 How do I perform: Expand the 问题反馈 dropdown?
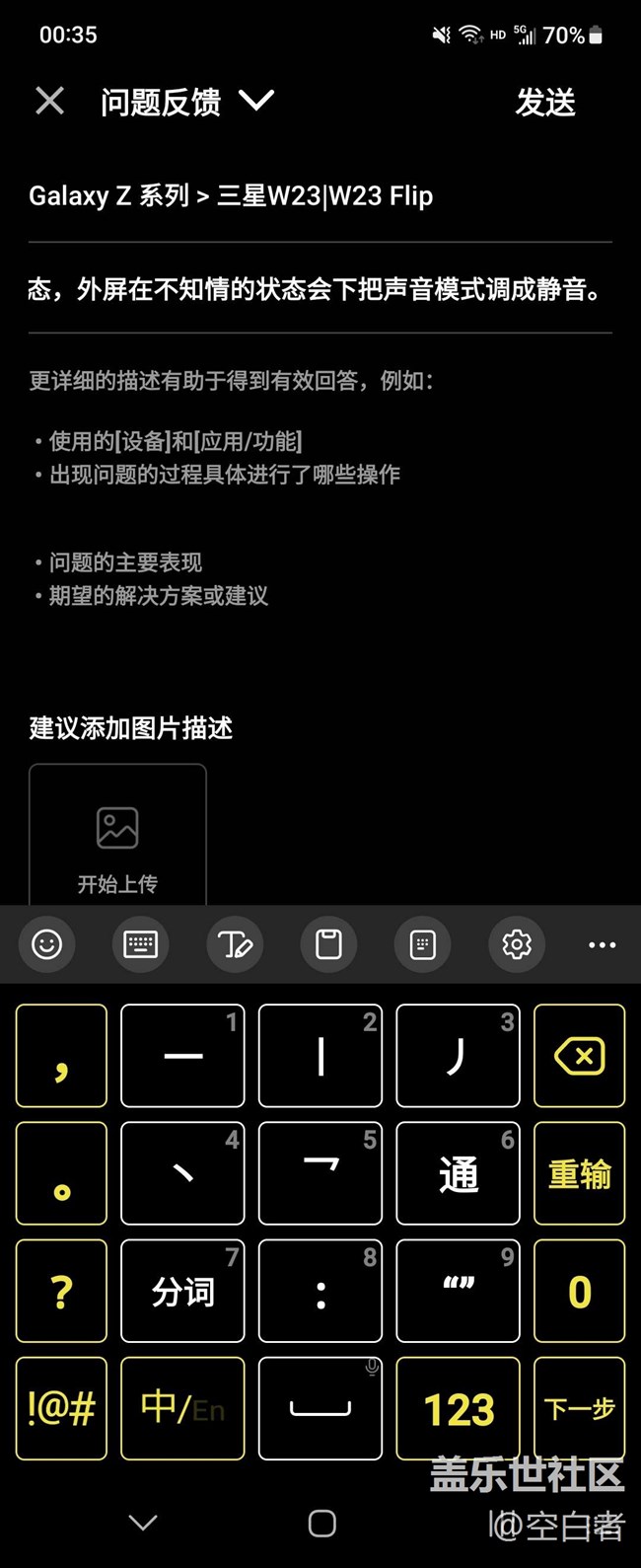[x=255, y=101]
